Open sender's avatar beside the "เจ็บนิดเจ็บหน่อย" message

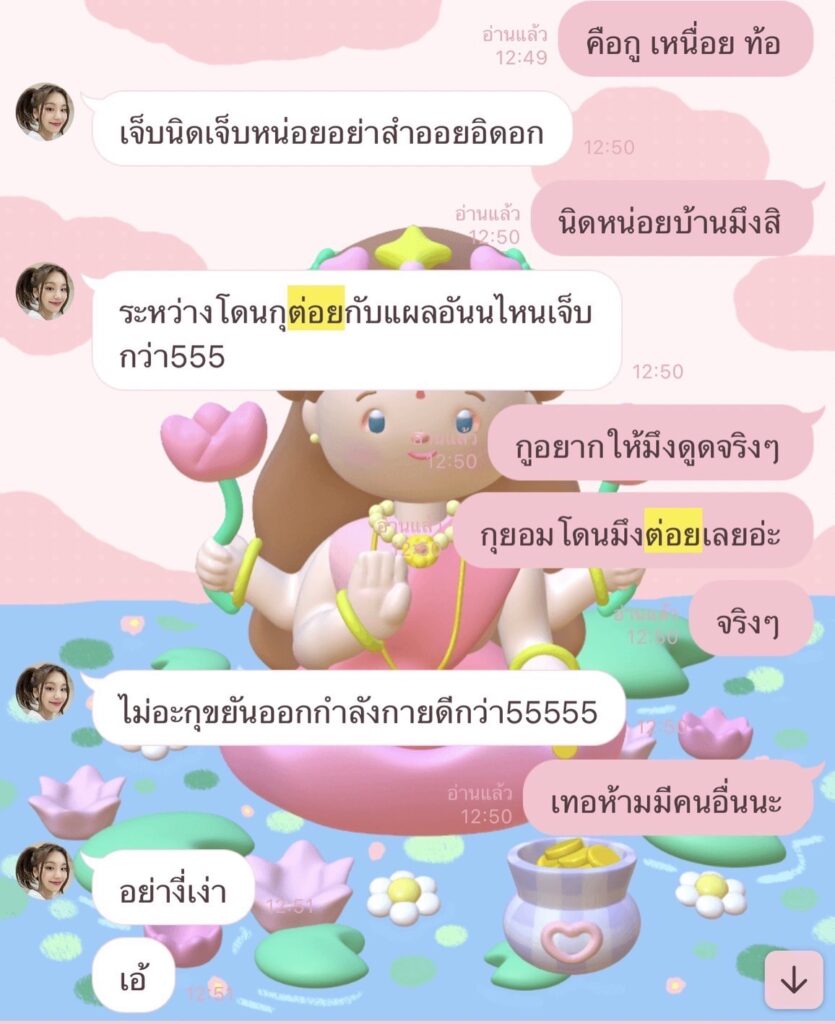click(x=44, y=111)
